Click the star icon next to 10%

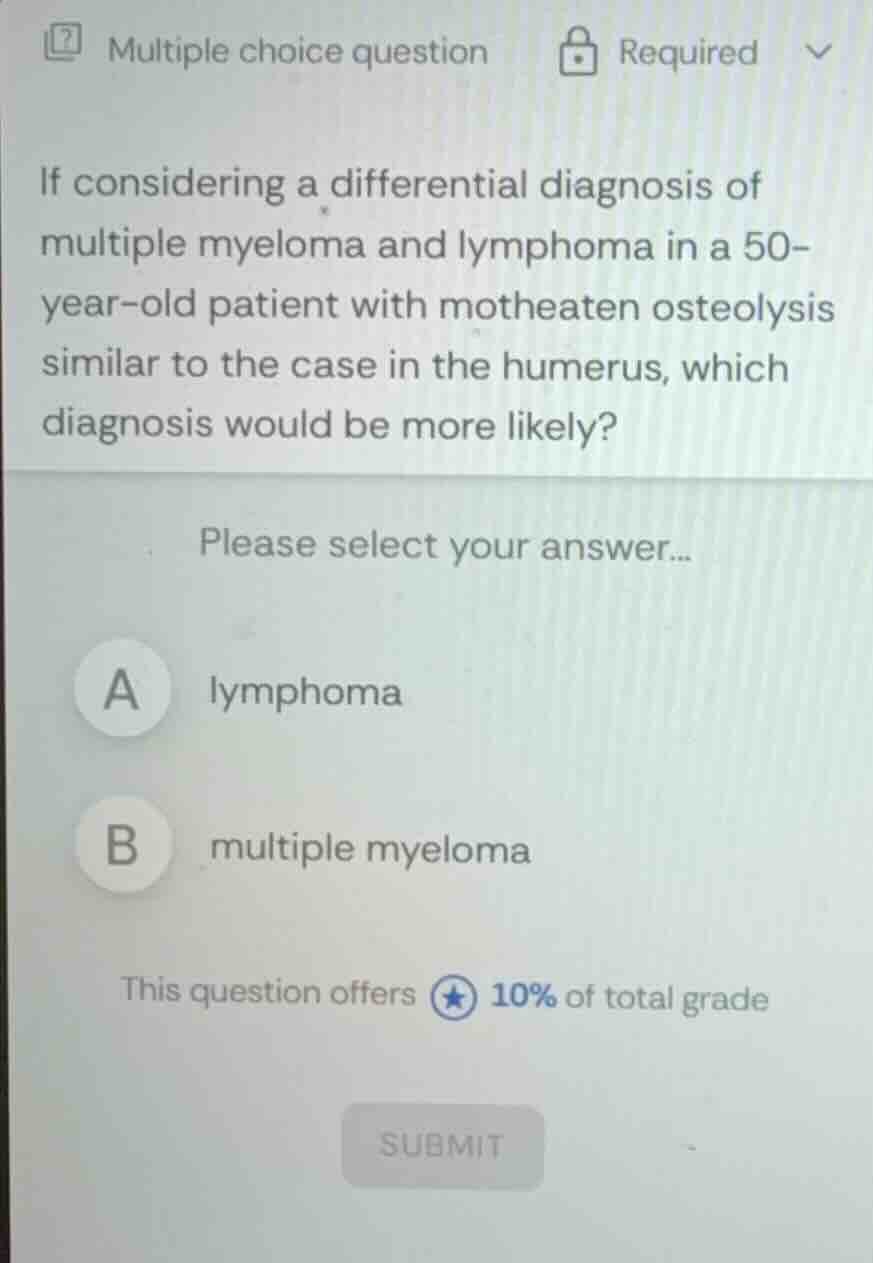coord(452,997)
